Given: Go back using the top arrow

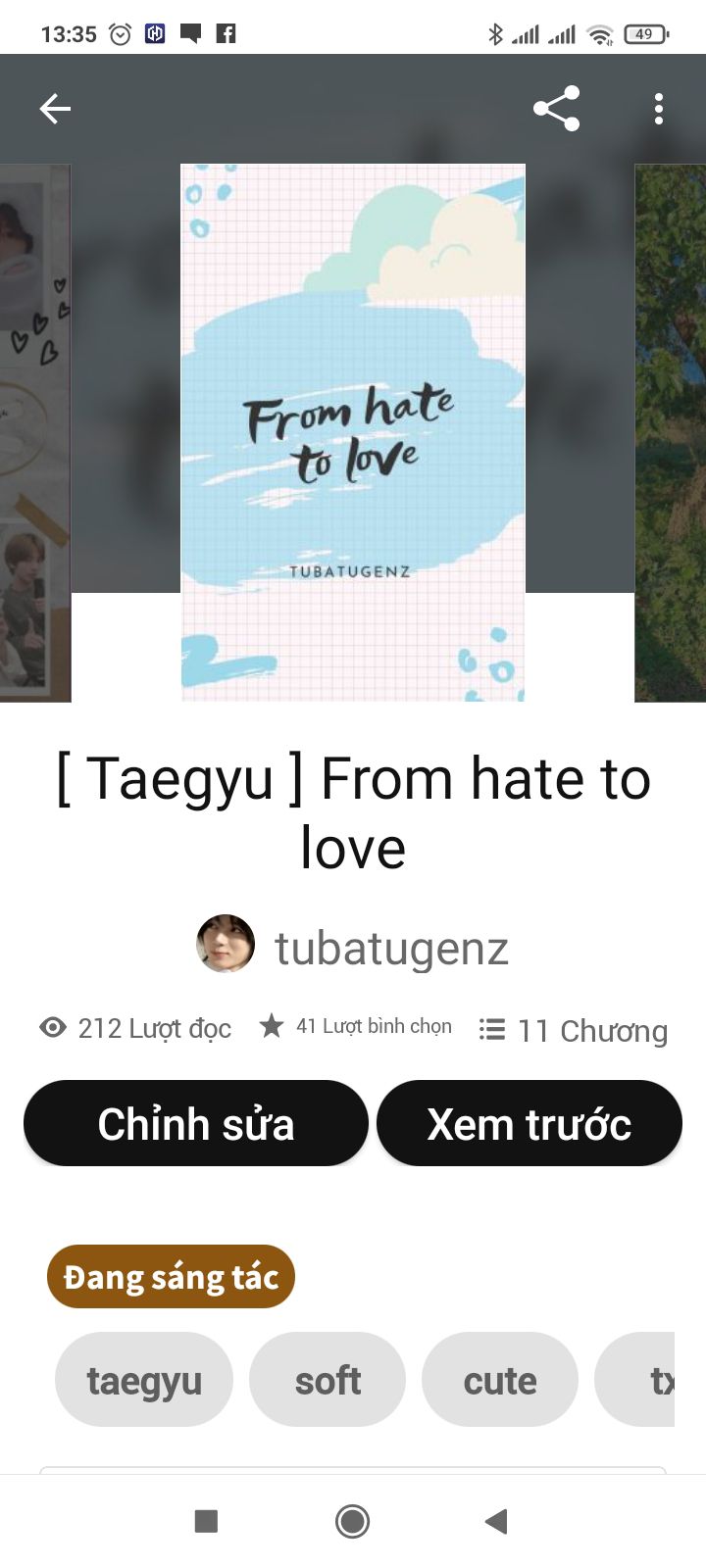Looking at the screenshot, I should [x=55, y=109].
